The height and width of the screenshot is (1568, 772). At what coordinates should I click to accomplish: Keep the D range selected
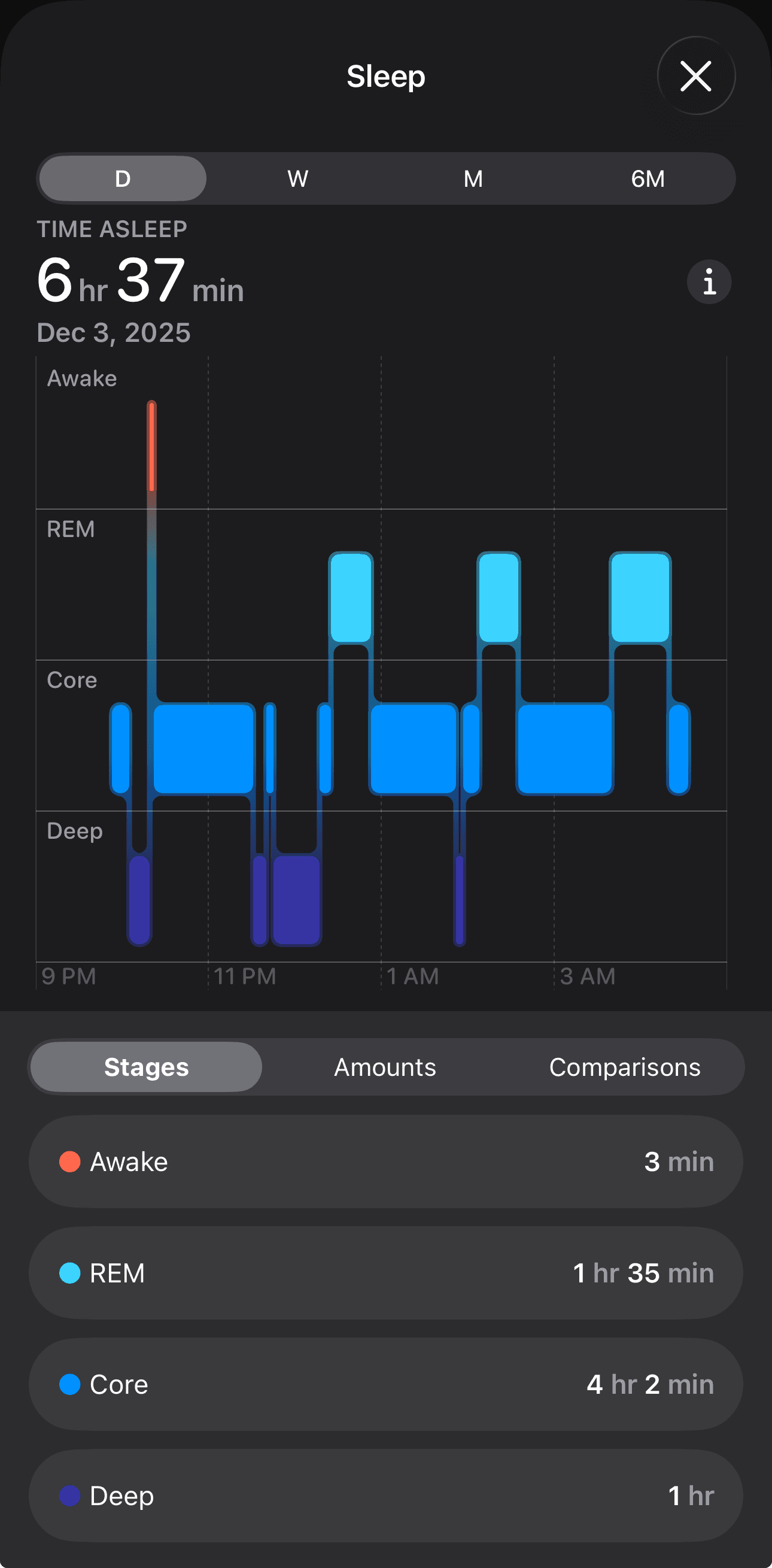tap(122, 178)
